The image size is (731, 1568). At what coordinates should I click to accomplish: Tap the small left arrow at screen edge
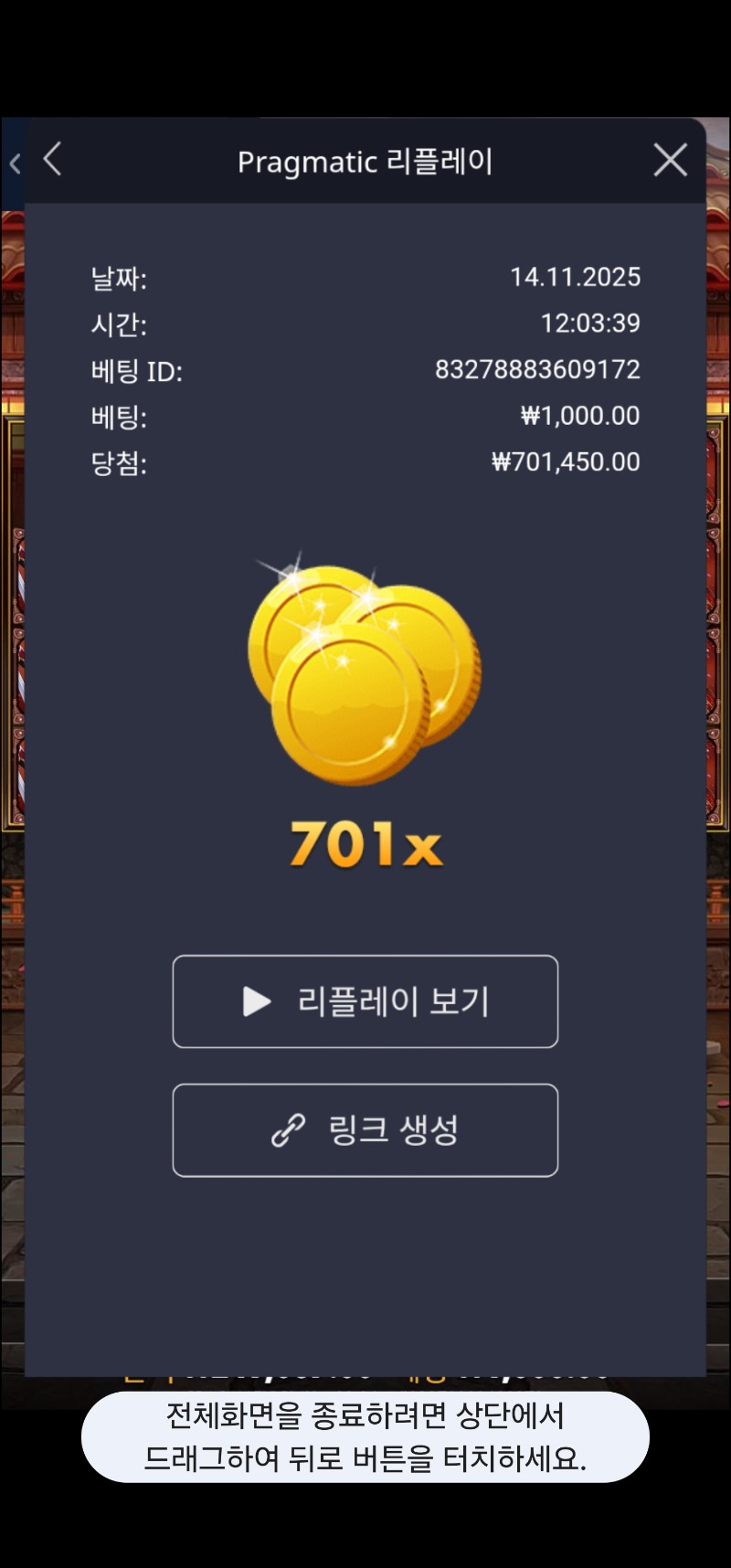point(13,163)
